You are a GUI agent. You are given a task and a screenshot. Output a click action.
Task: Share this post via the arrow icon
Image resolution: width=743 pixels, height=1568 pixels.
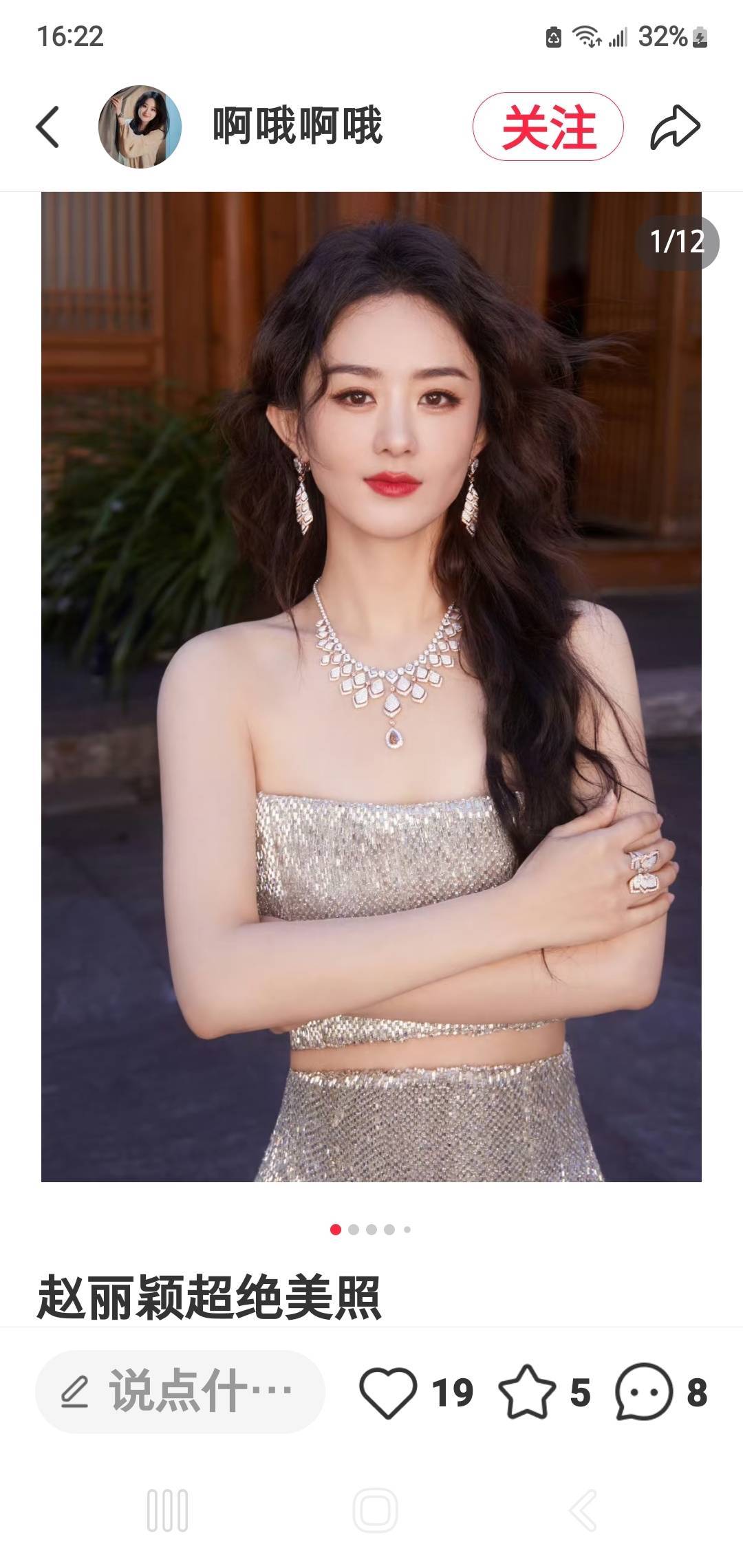point(675,127)
